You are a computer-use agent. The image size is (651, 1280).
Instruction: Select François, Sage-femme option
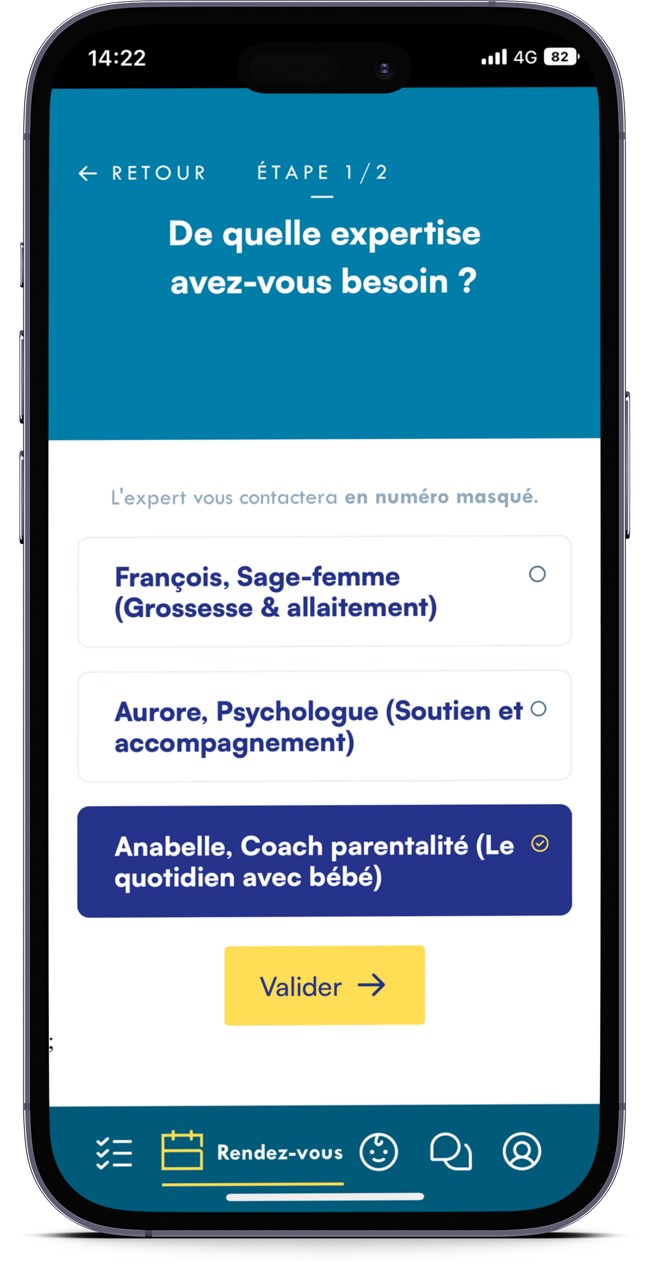pos(324,591)
